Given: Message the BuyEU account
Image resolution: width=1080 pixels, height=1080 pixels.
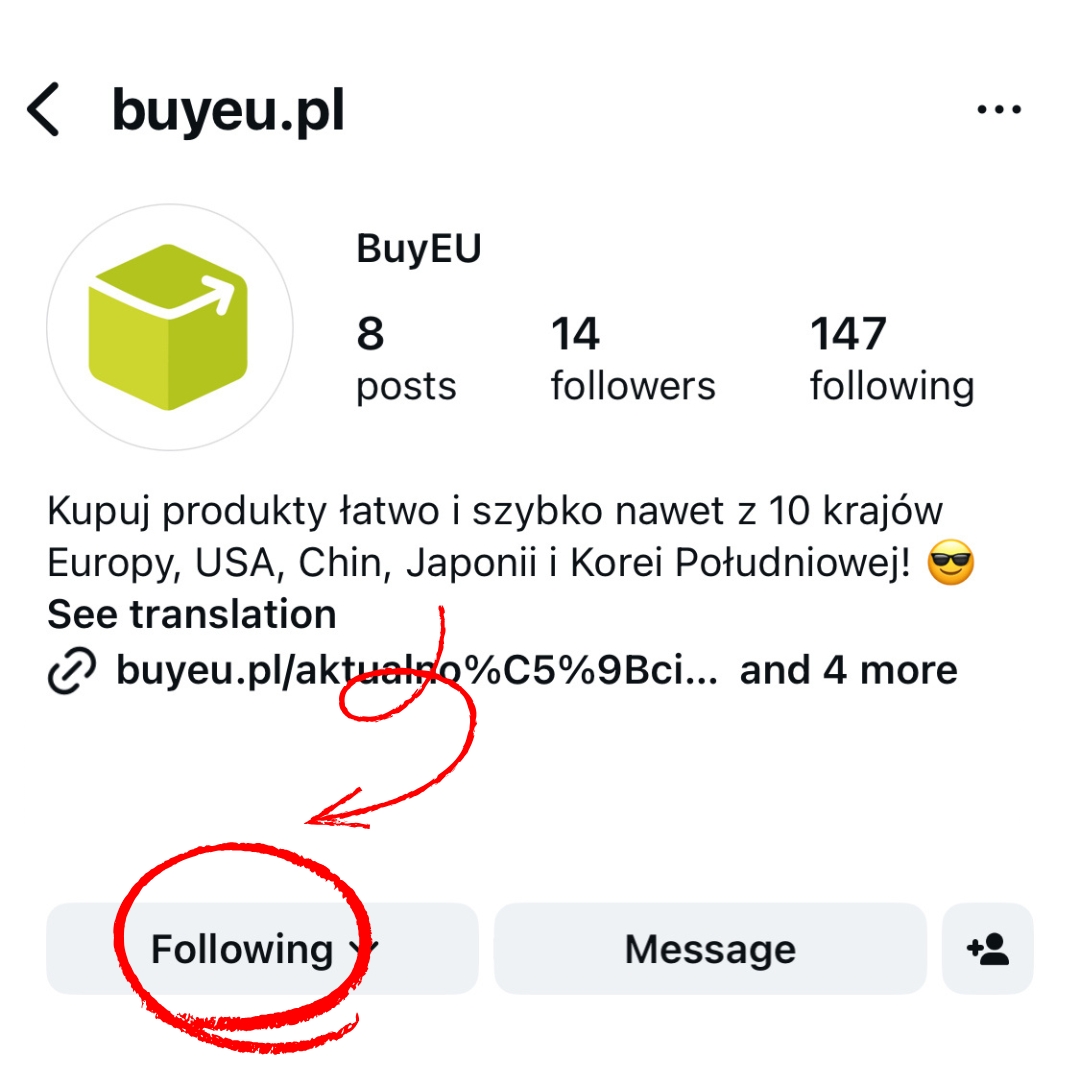Looking at the screenshot, I should click(x=710, y=948).
